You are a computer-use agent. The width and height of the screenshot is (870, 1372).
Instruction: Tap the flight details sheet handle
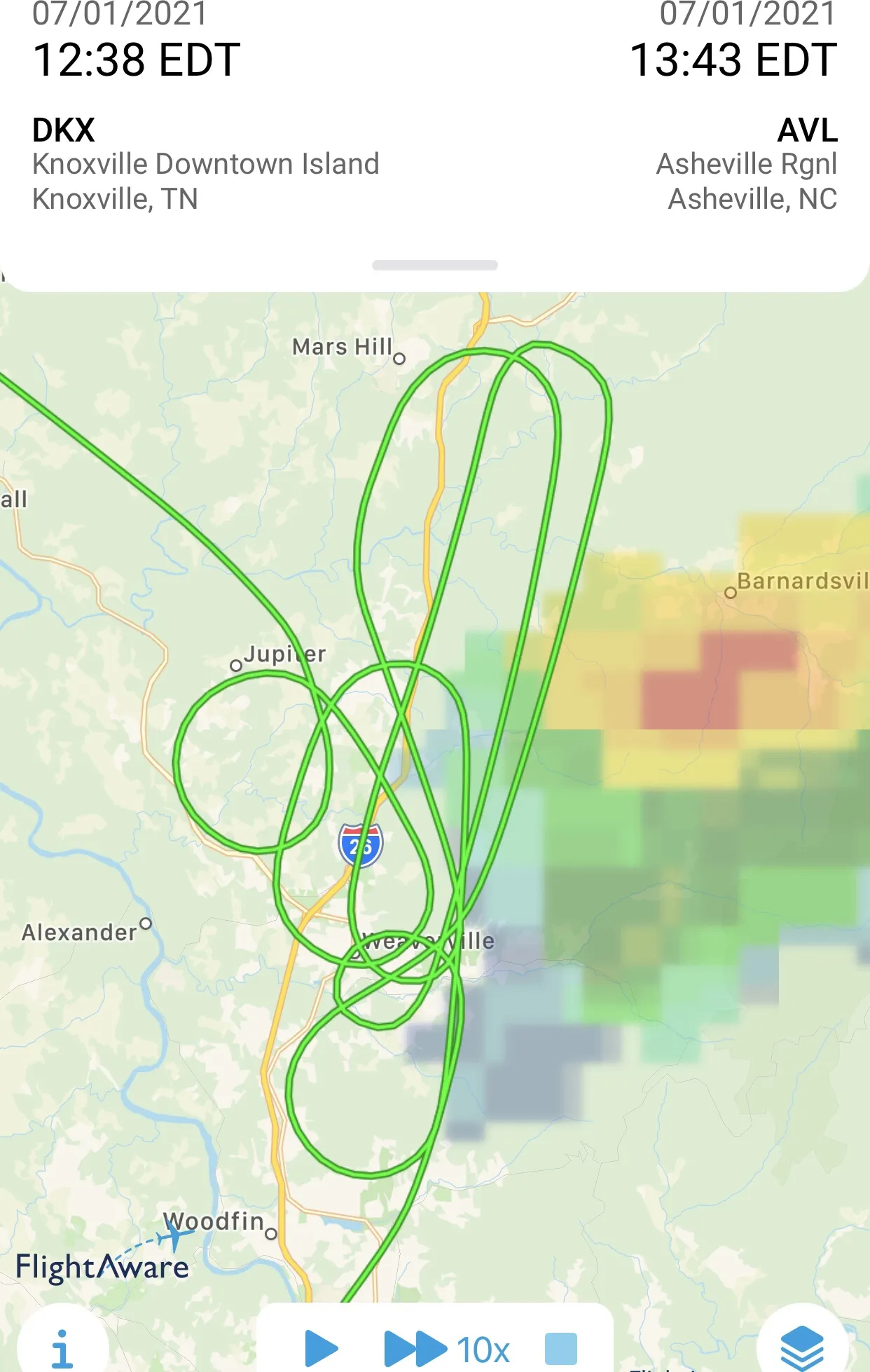point(435,266)
